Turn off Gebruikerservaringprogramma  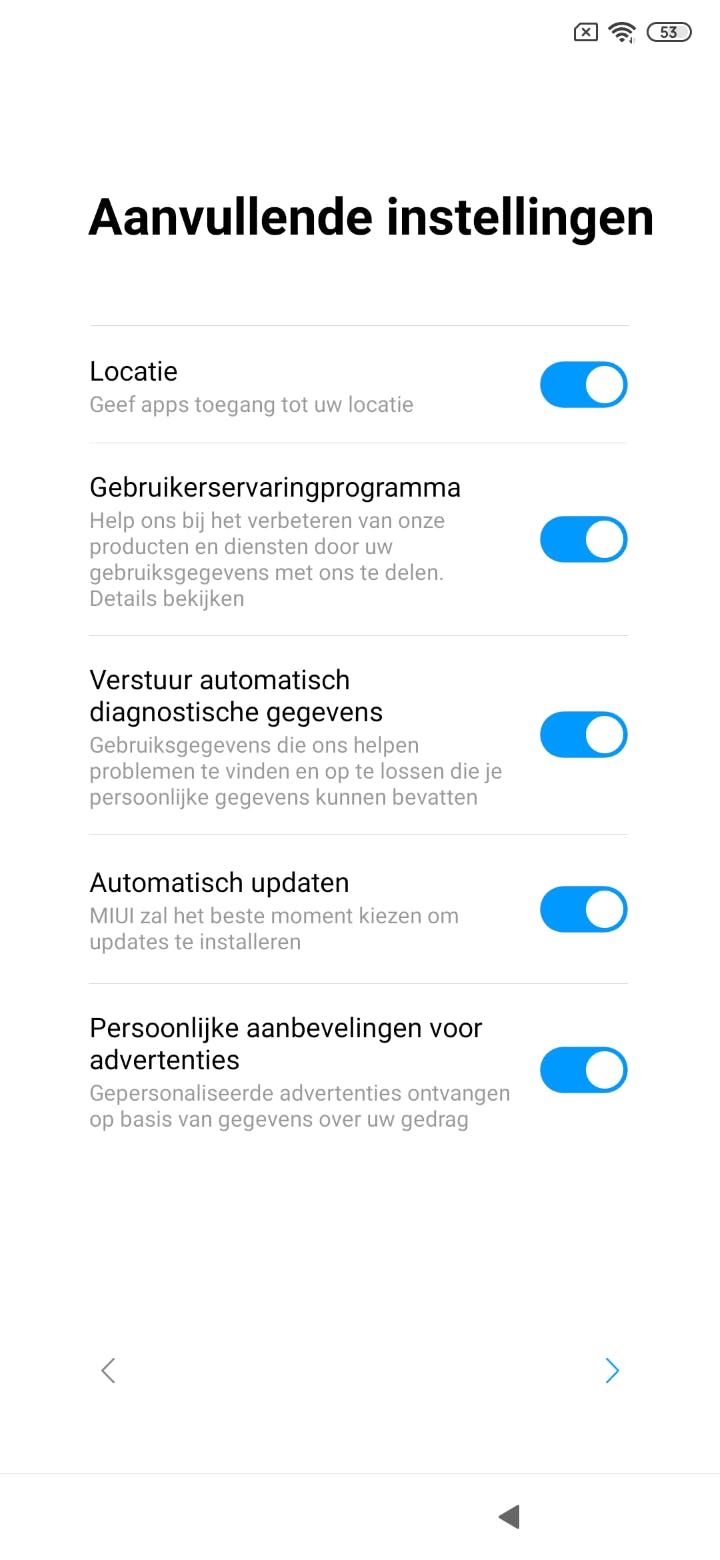(x=583, y=539)
